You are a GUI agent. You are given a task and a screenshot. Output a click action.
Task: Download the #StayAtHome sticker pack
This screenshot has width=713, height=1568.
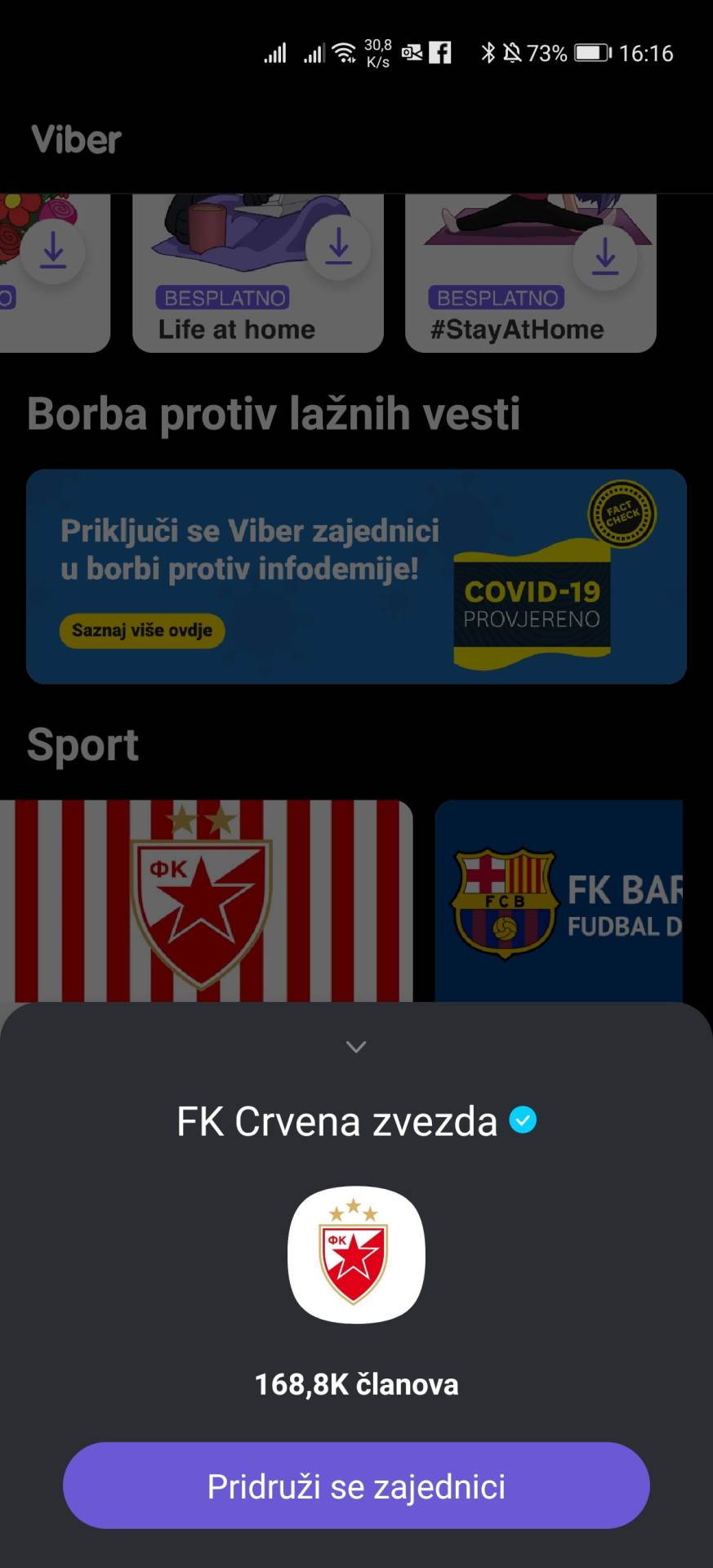[605, 256]
